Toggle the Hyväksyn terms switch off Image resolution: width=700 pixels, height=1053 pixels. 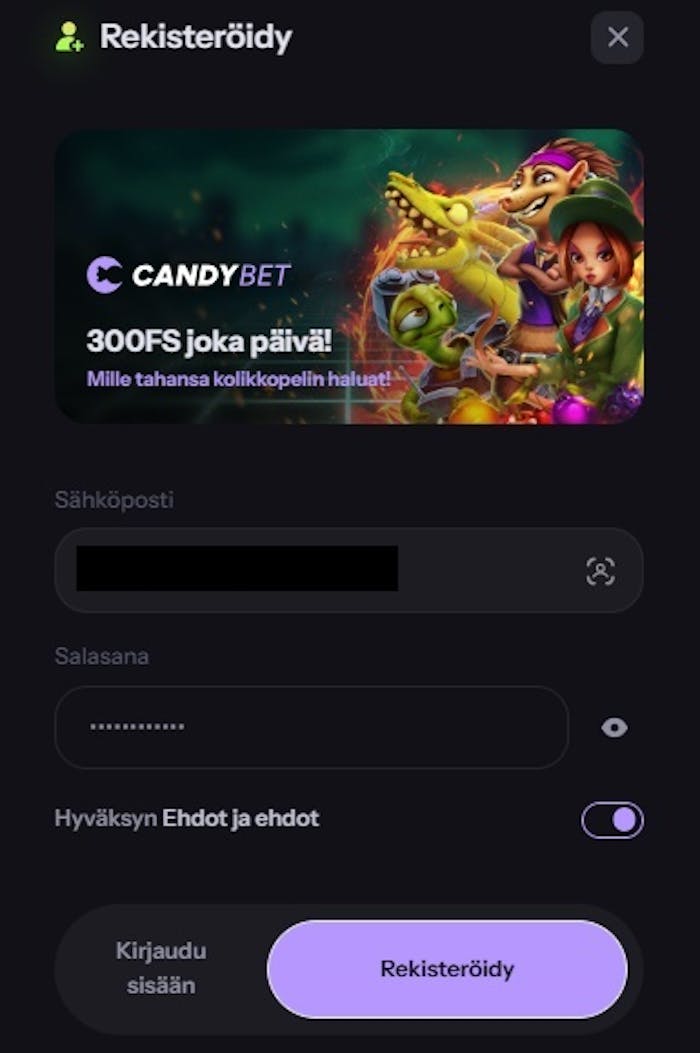tap(612, 820)
